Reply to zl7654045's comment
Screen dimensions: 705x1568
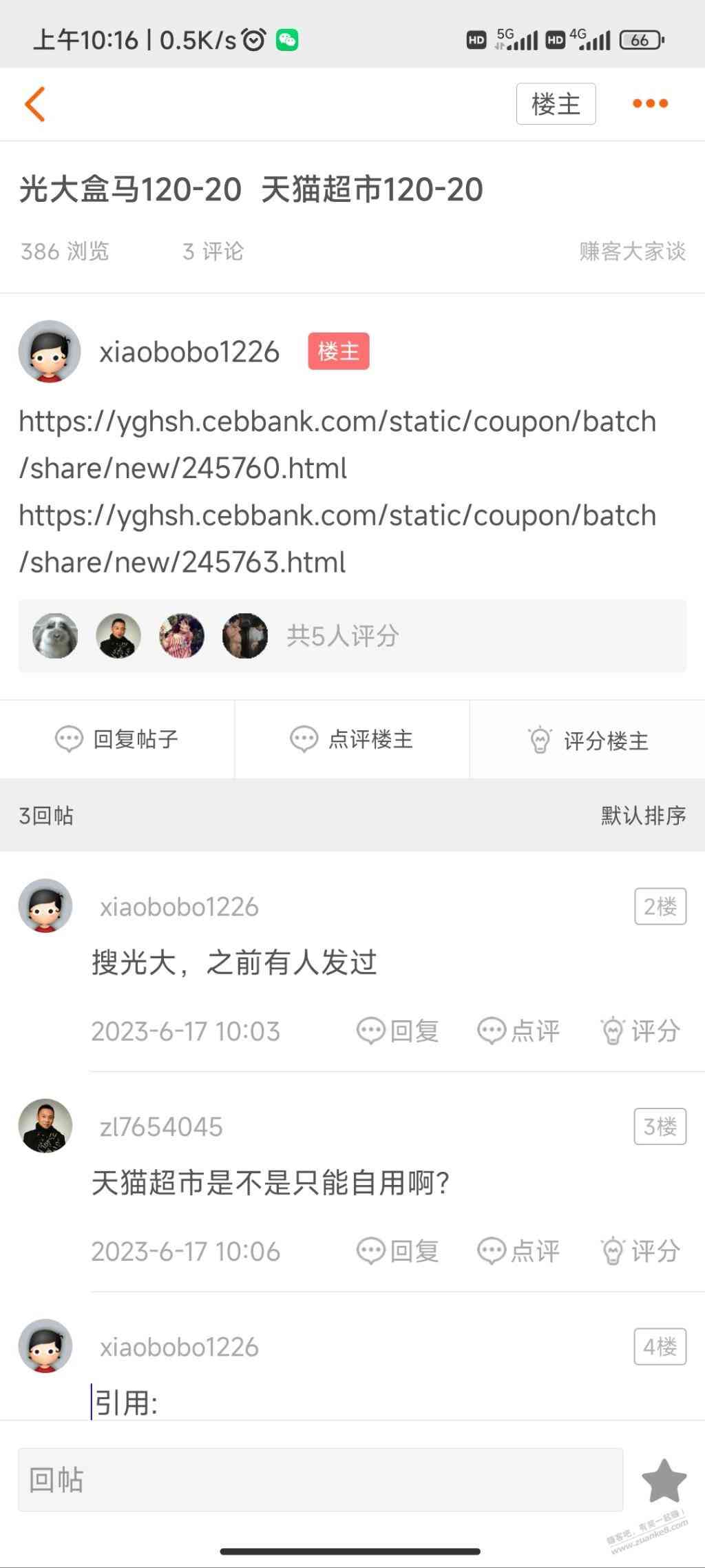pyautogui.click(x=398, y=1251)
